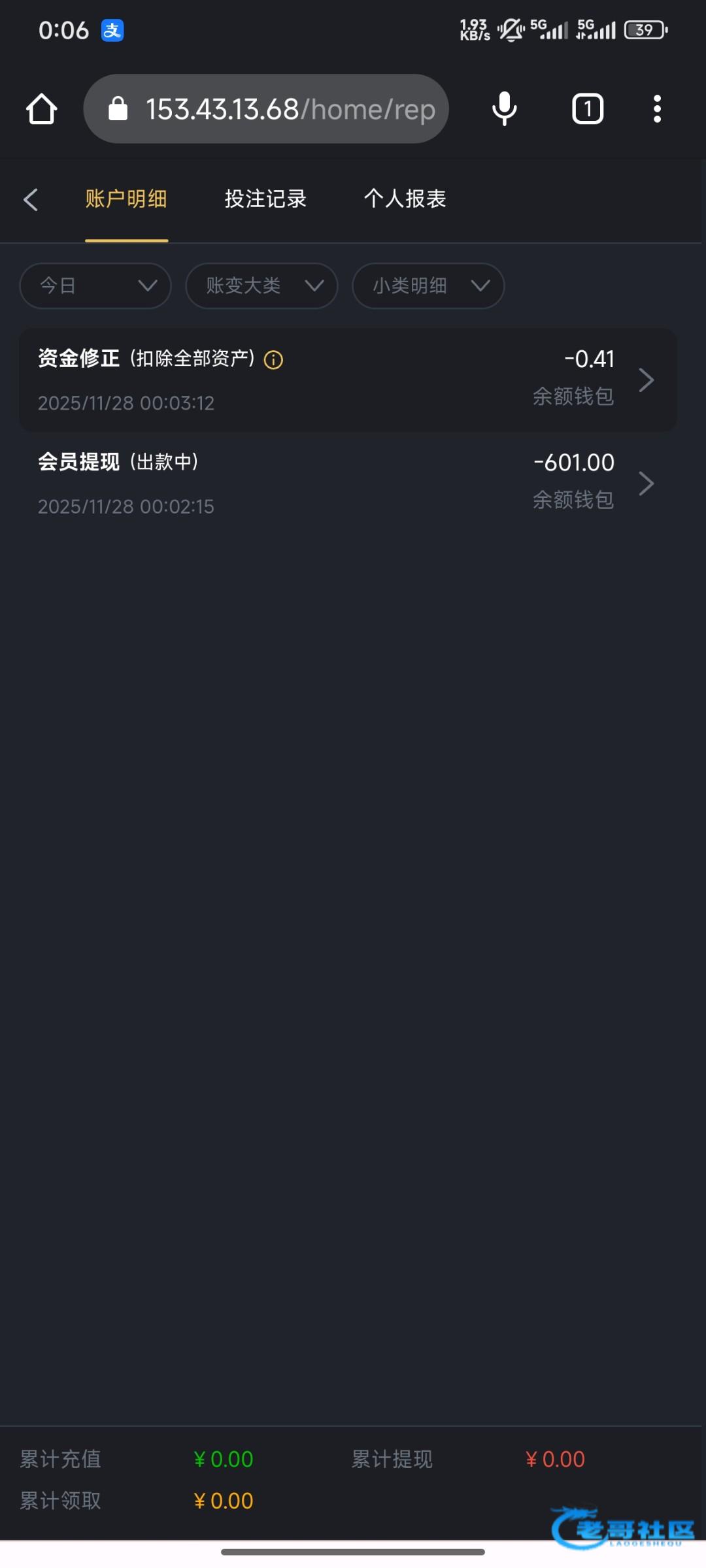Expand the 账变大类 filter dropdown

[261, 286]
